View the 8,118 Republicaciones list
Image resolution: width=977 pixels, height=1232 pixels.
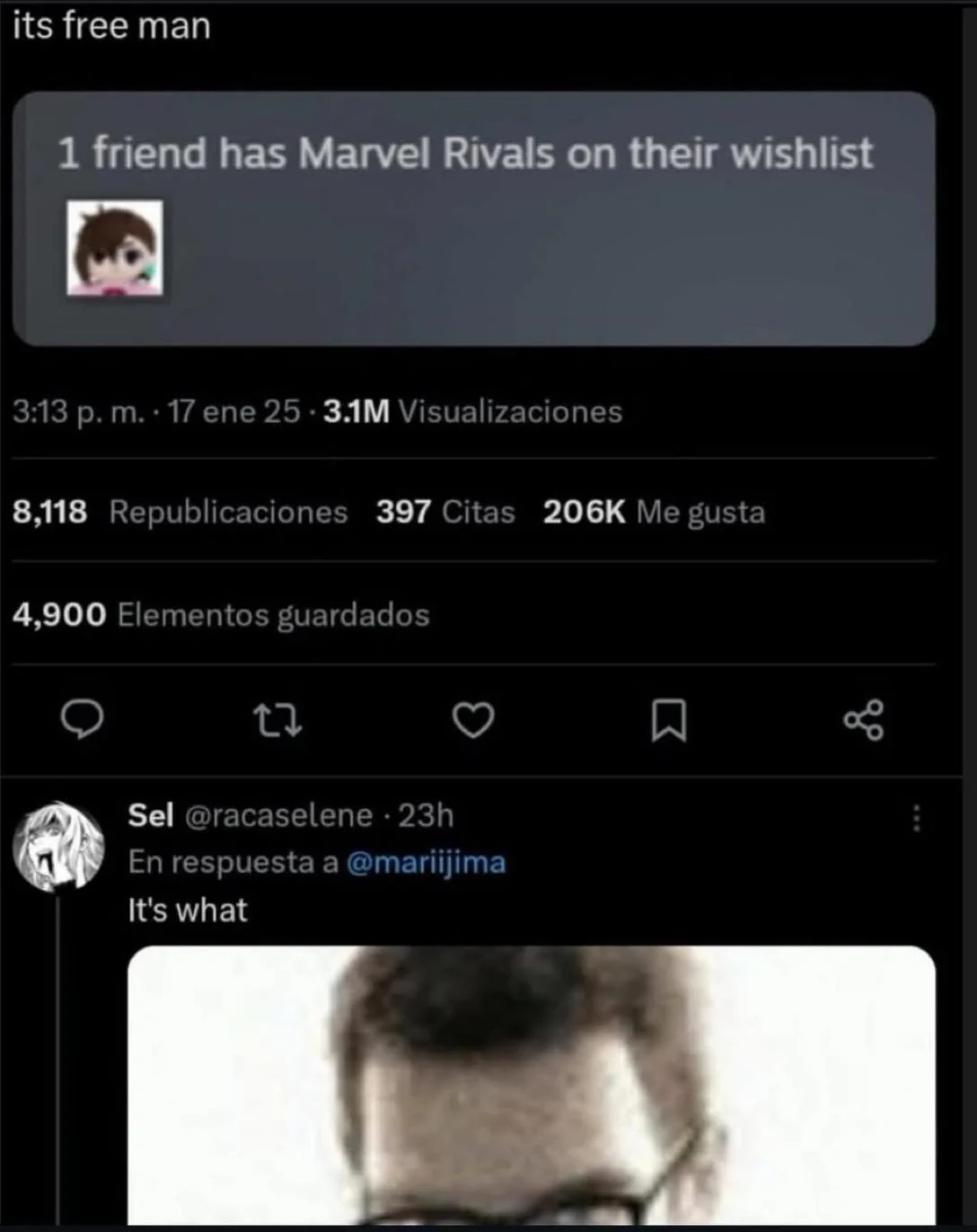pyautogui.click(x=180, y=512)
